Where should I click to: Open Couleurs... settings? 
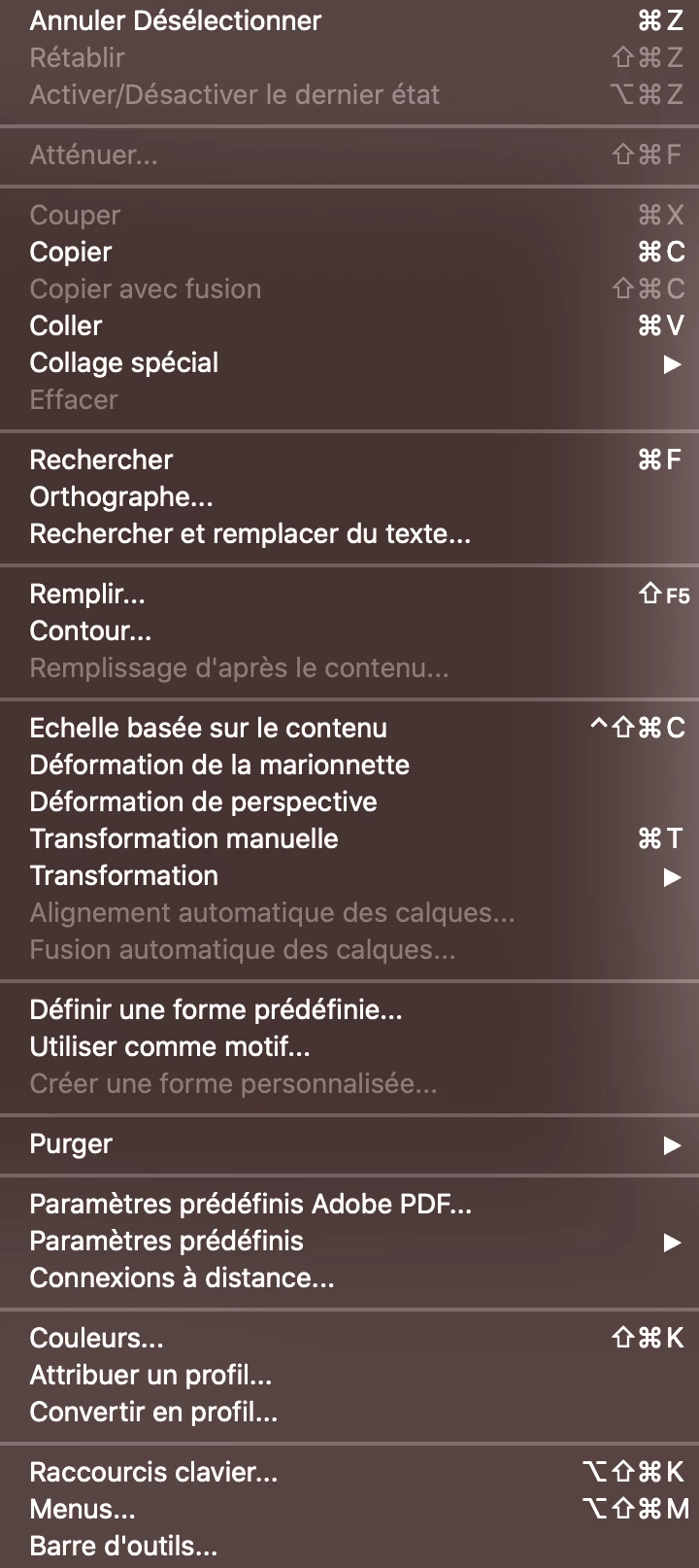click(96, 1338)
